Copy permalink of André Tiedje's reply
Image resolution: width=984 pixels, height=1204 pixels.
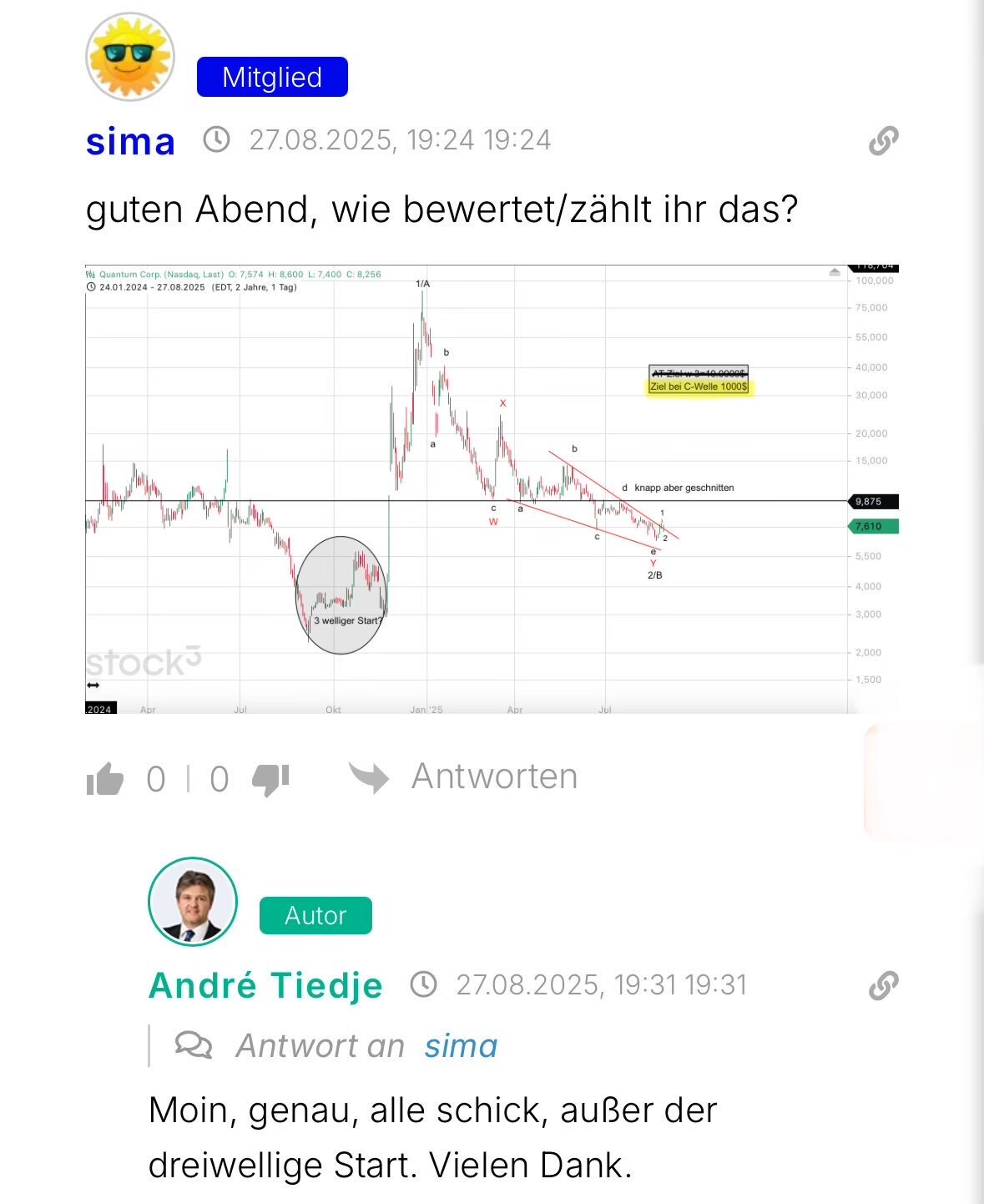point(883,985)
